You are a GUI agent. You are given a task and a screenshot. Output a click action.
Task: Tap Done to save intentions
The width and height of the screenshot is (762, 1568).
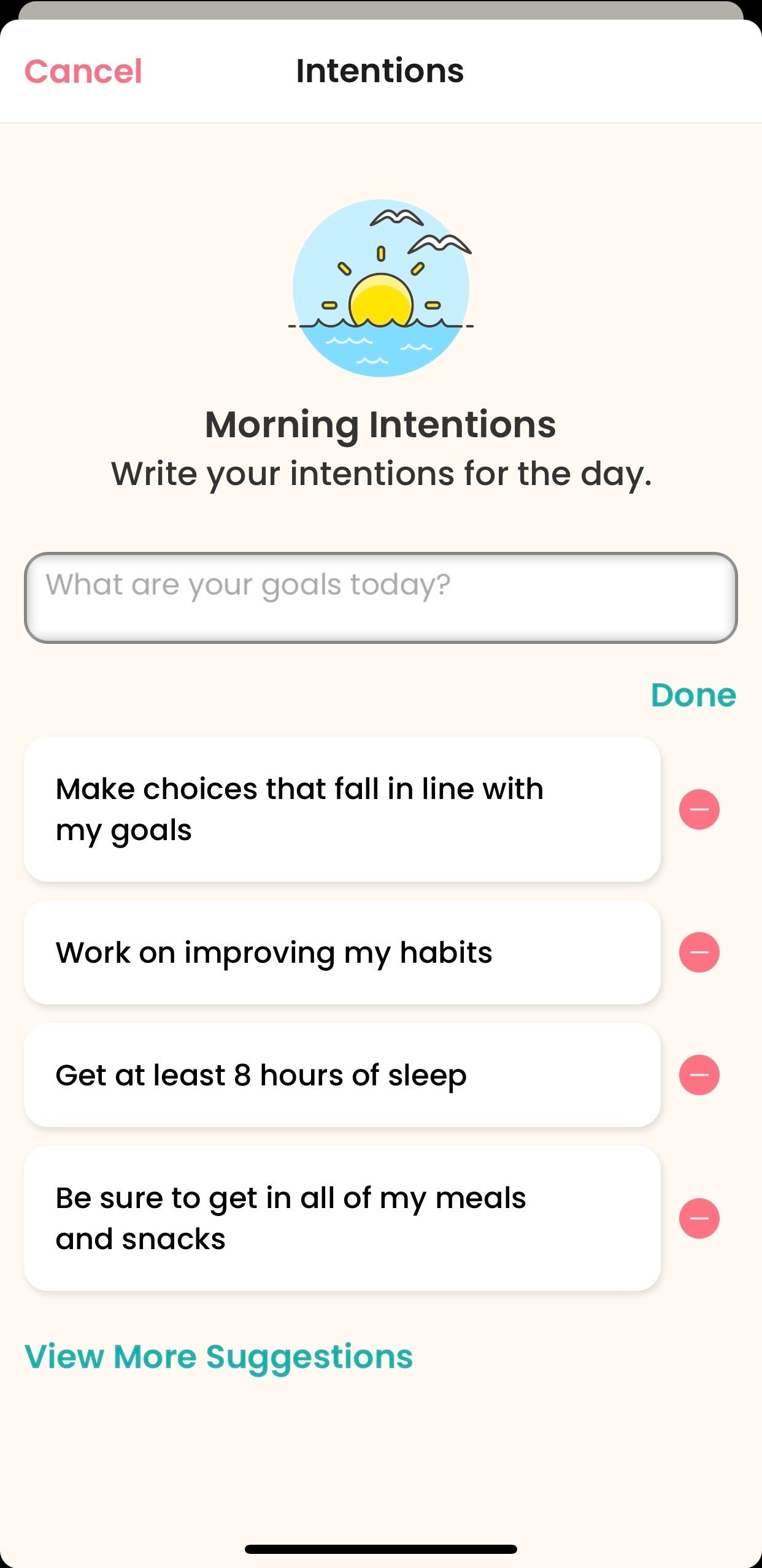click(693, 695)
